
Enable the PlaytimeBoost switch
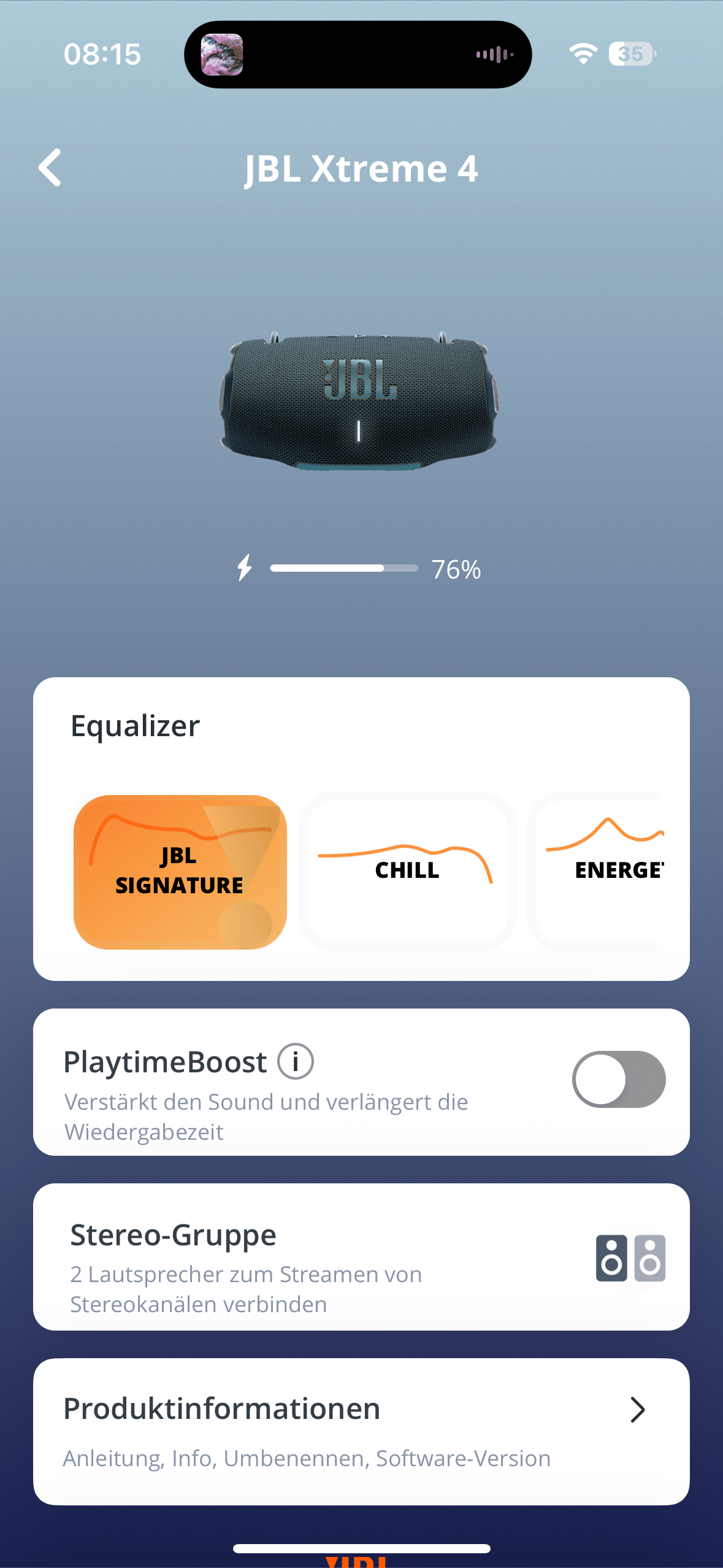click(x=619, y=1080)
